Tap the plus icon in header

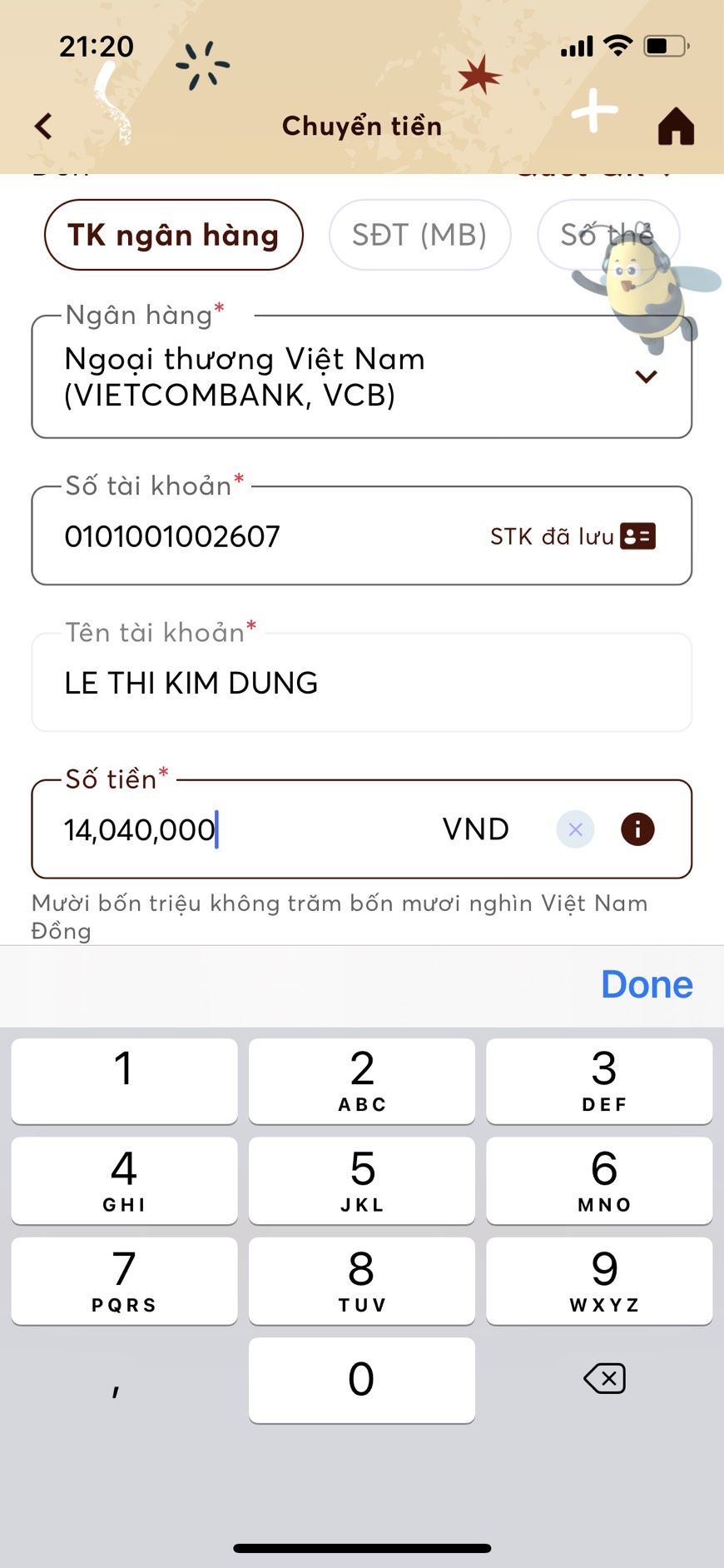pyautogui.click(x=594, y=111)
